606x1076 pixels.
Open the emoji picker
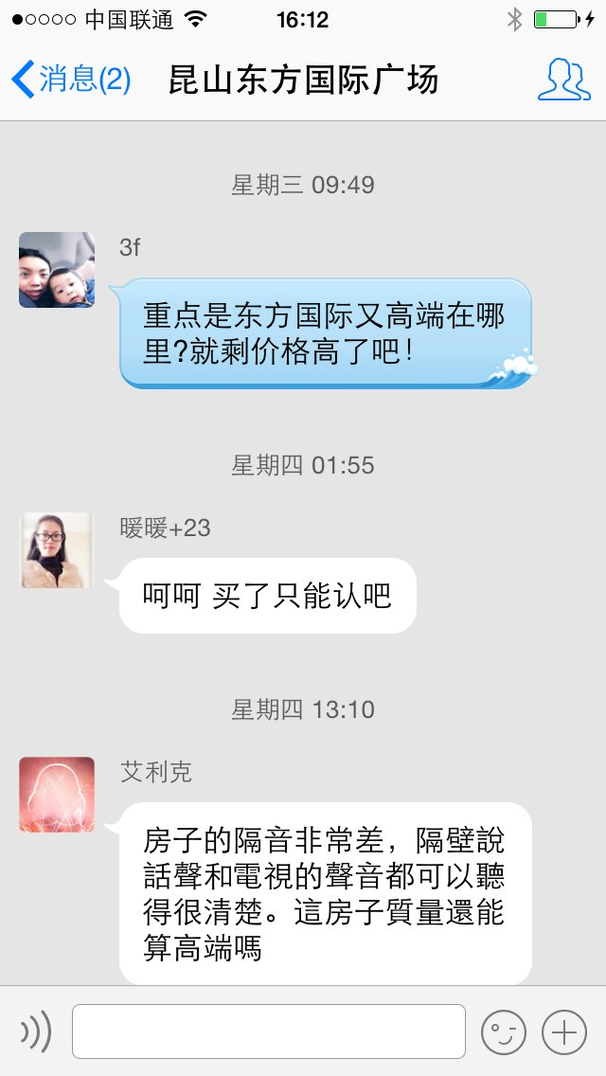coord(504,1031)
